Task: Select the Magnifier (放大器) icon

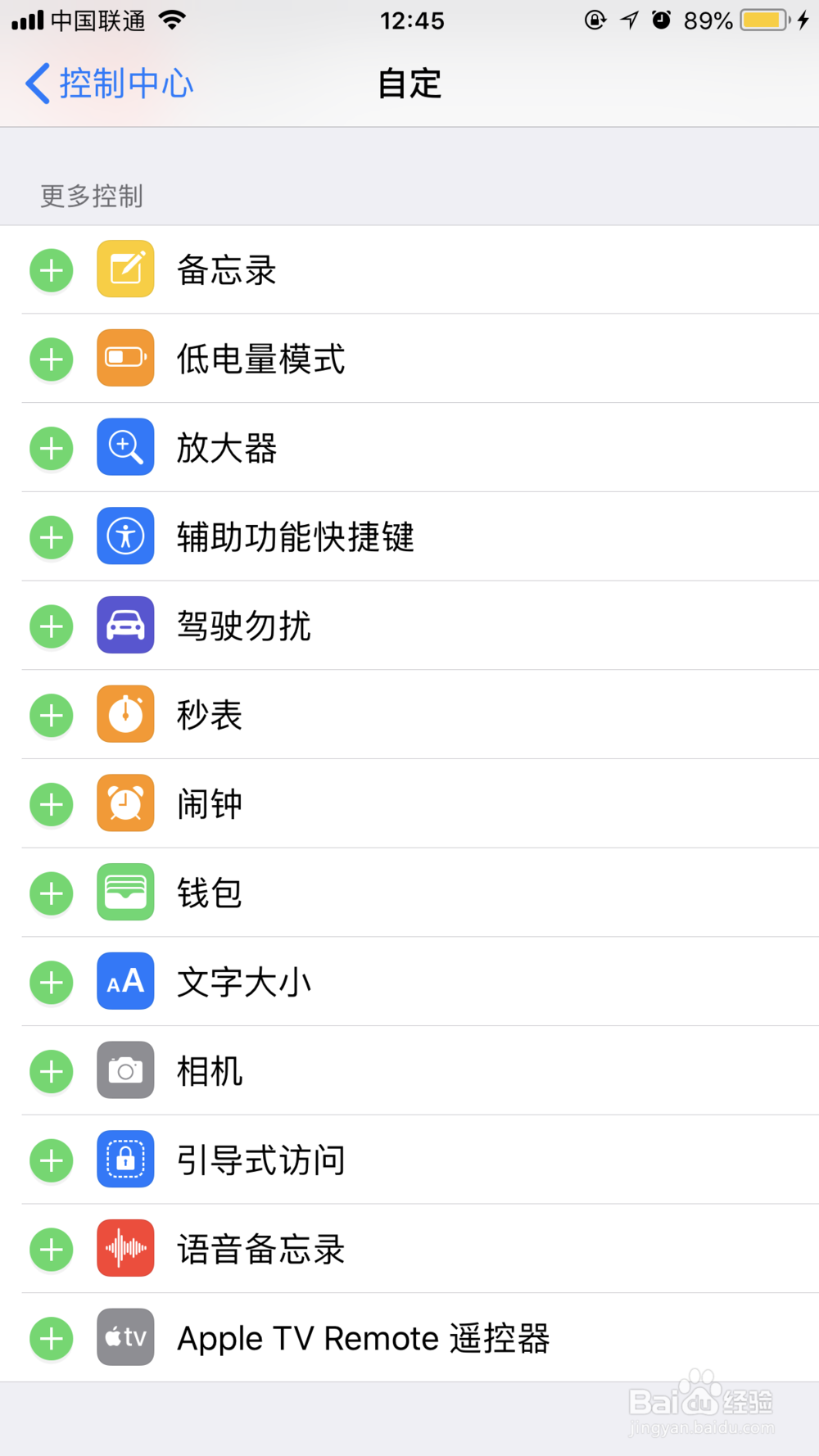Action: (x=124, y=447)
